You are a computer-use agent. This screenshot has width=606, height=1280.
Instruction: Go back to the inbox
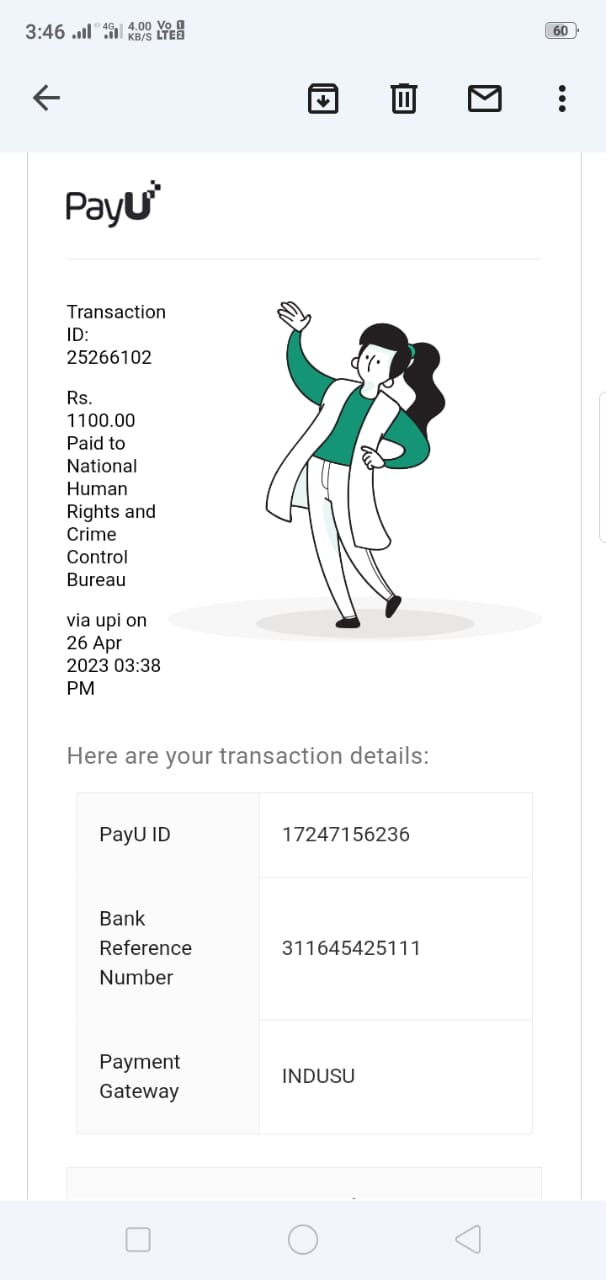click(47, 98)
